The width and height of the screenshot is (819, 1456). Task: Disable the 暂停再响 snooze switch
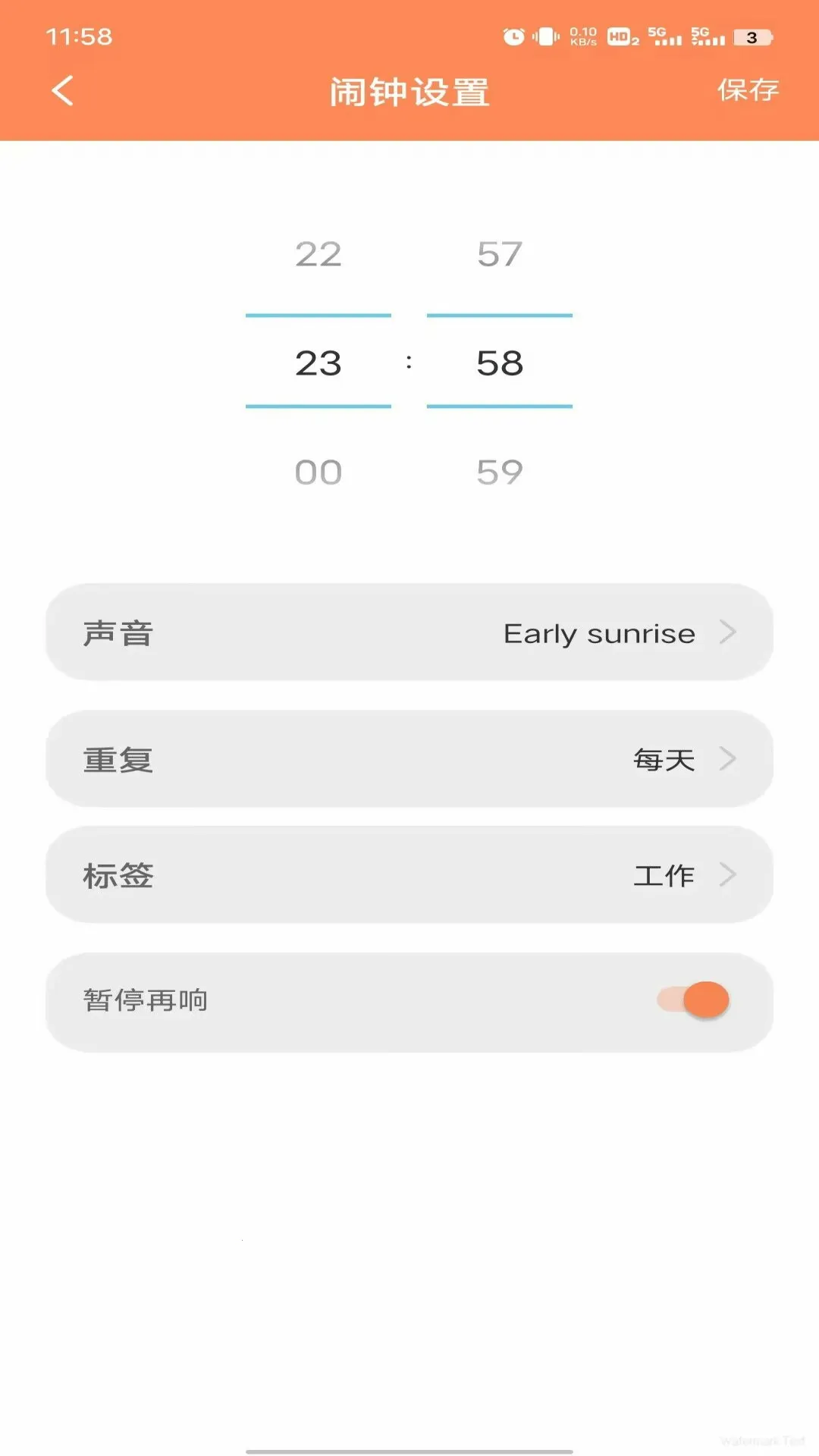pyautogui.click(x=694, y=1000)
